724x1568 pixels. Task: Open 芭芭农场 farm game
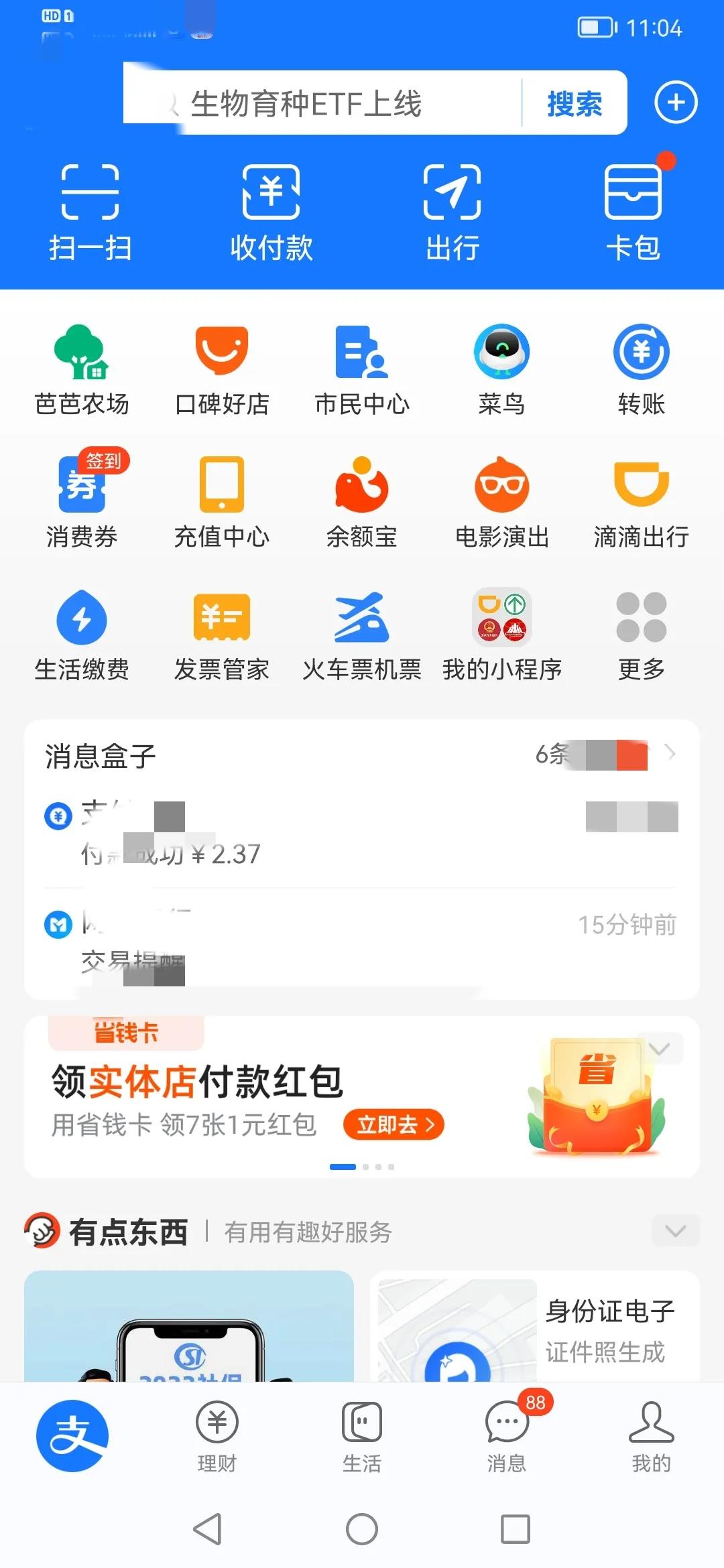click(x=82, y=365)
